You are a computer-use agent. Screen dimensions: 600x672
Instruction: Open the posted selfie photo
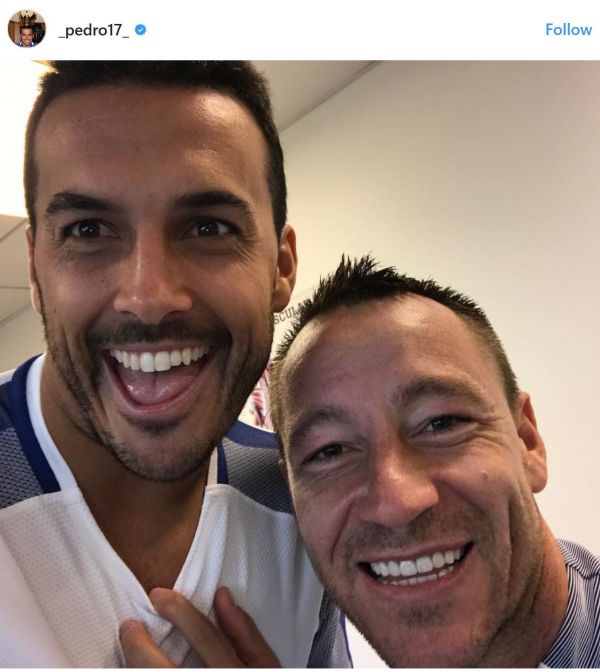[x=300, y=365]
